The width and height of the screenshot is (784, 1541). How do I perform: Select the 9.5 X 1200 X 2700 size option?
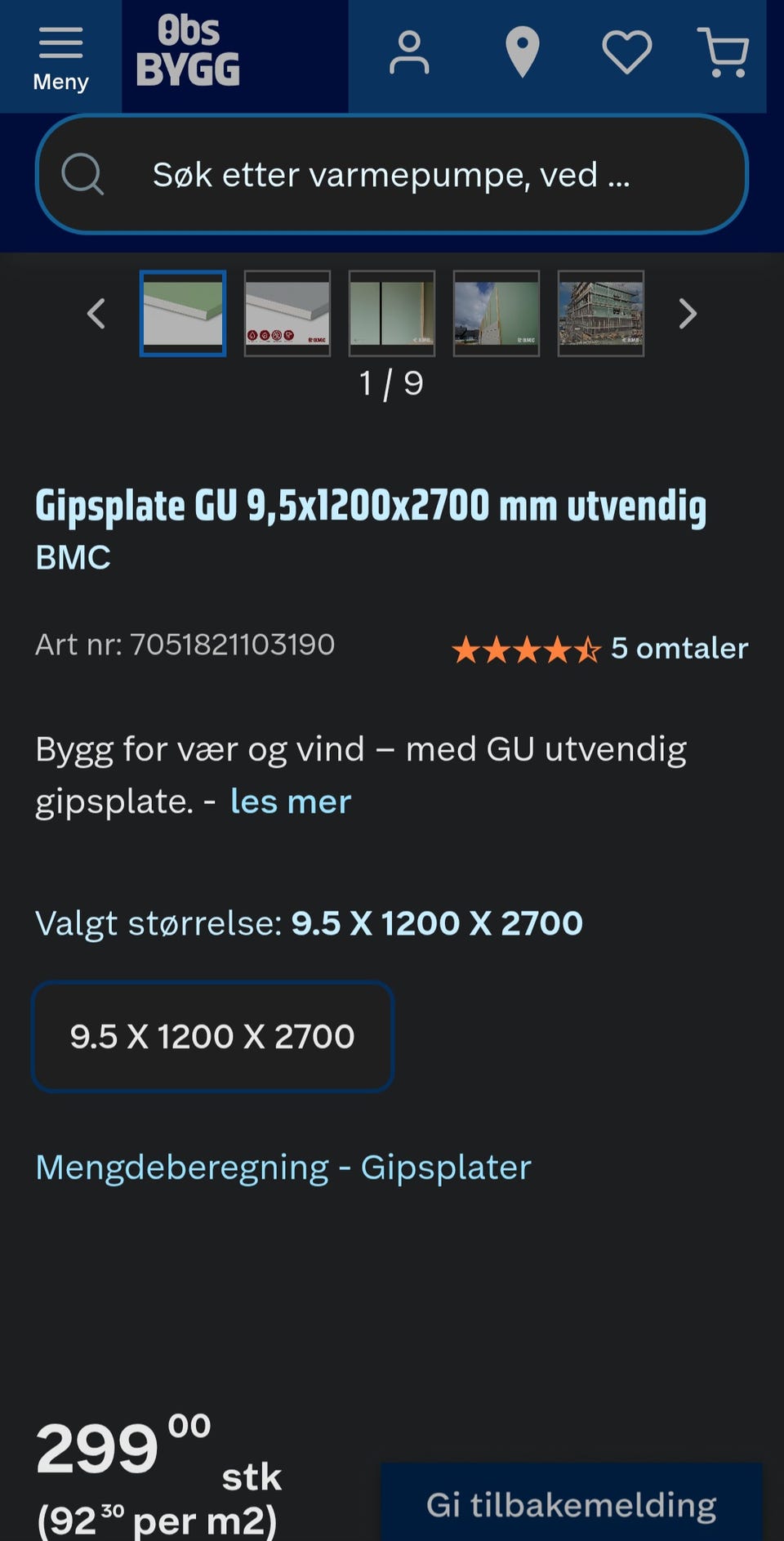pos(212,1035)
